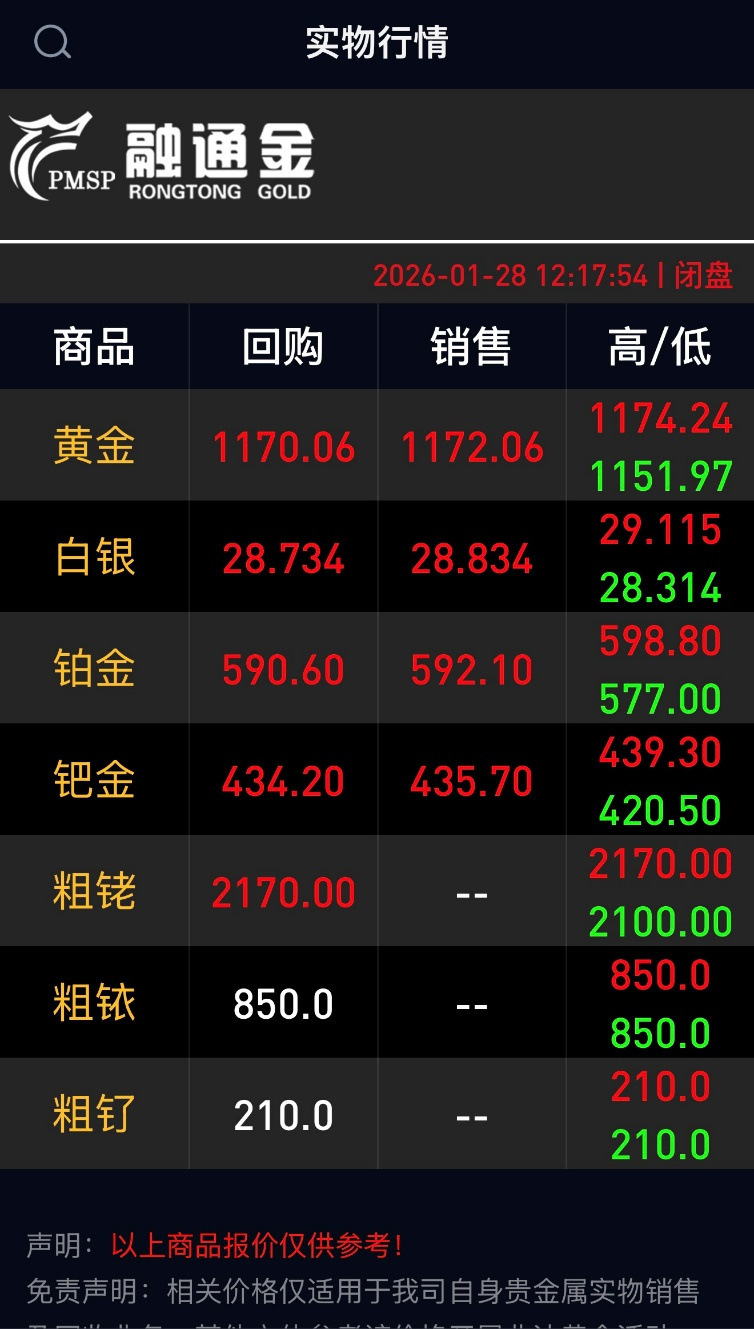754x1329 pixels.
Task: Select the 回购 column header
Action: pyautogui.click(x=282, y=345)
